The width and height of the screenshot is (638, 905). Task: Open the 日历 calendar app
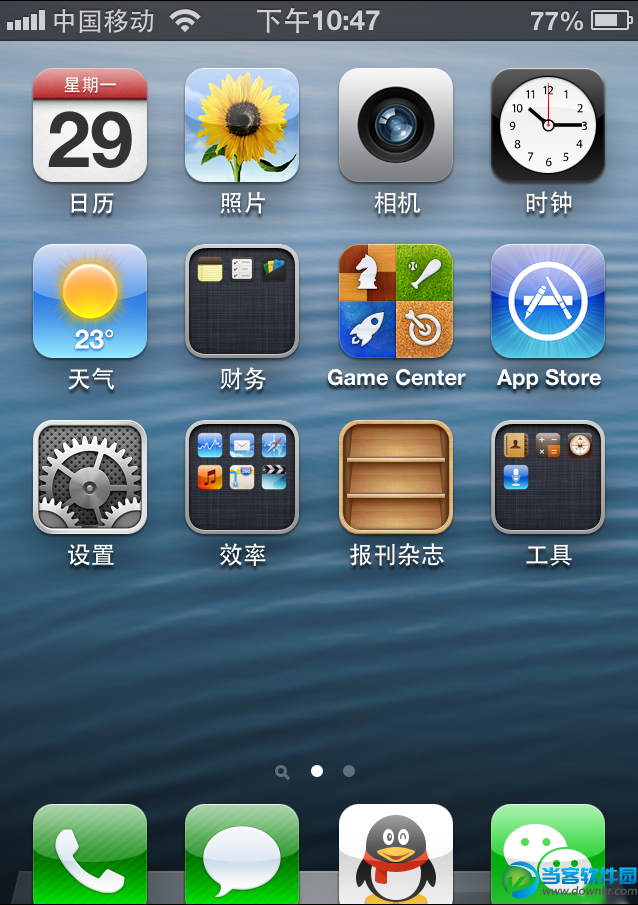click(x=90, y=126)
